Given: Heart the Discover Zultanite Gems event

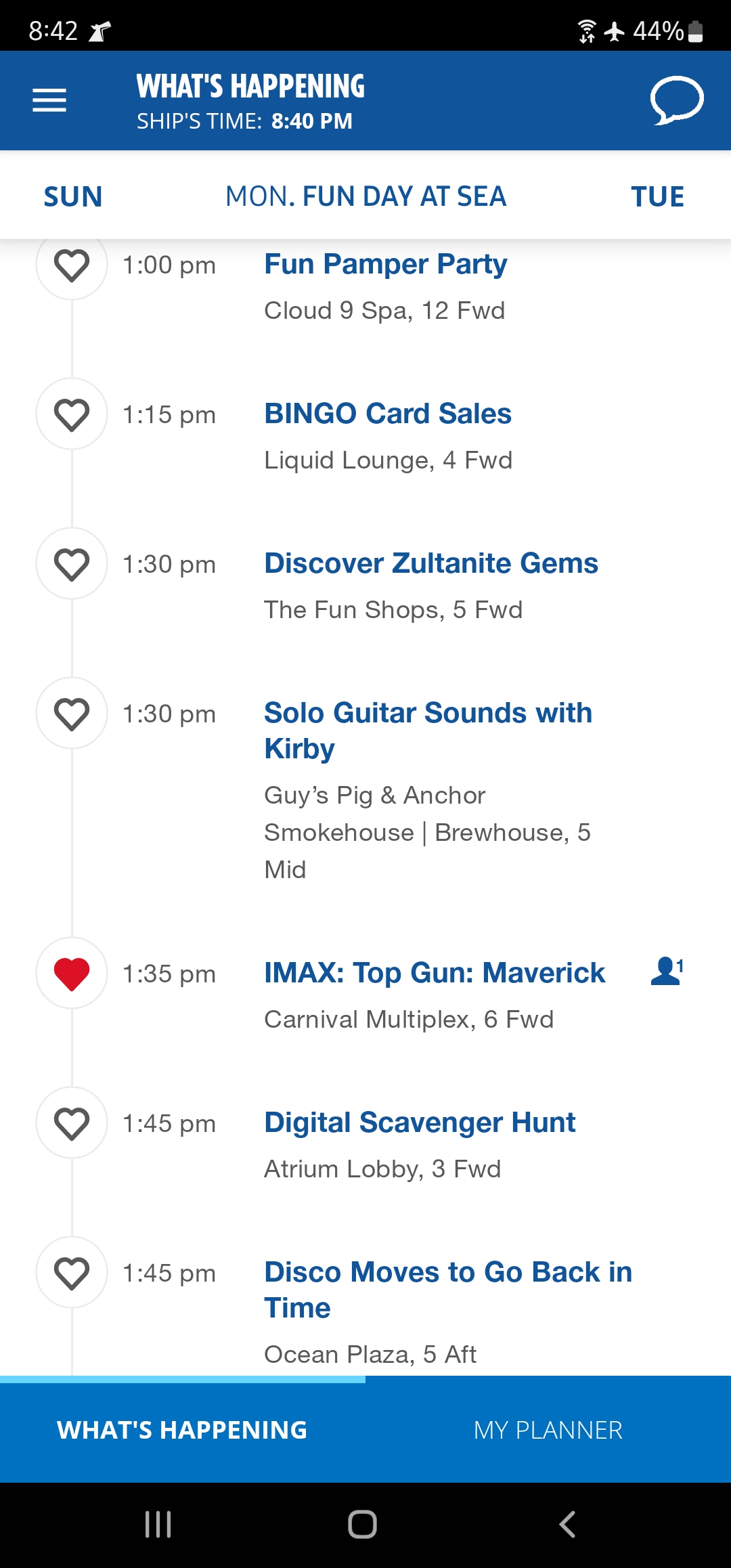Looking at the screenshot, I should [72, 564].
